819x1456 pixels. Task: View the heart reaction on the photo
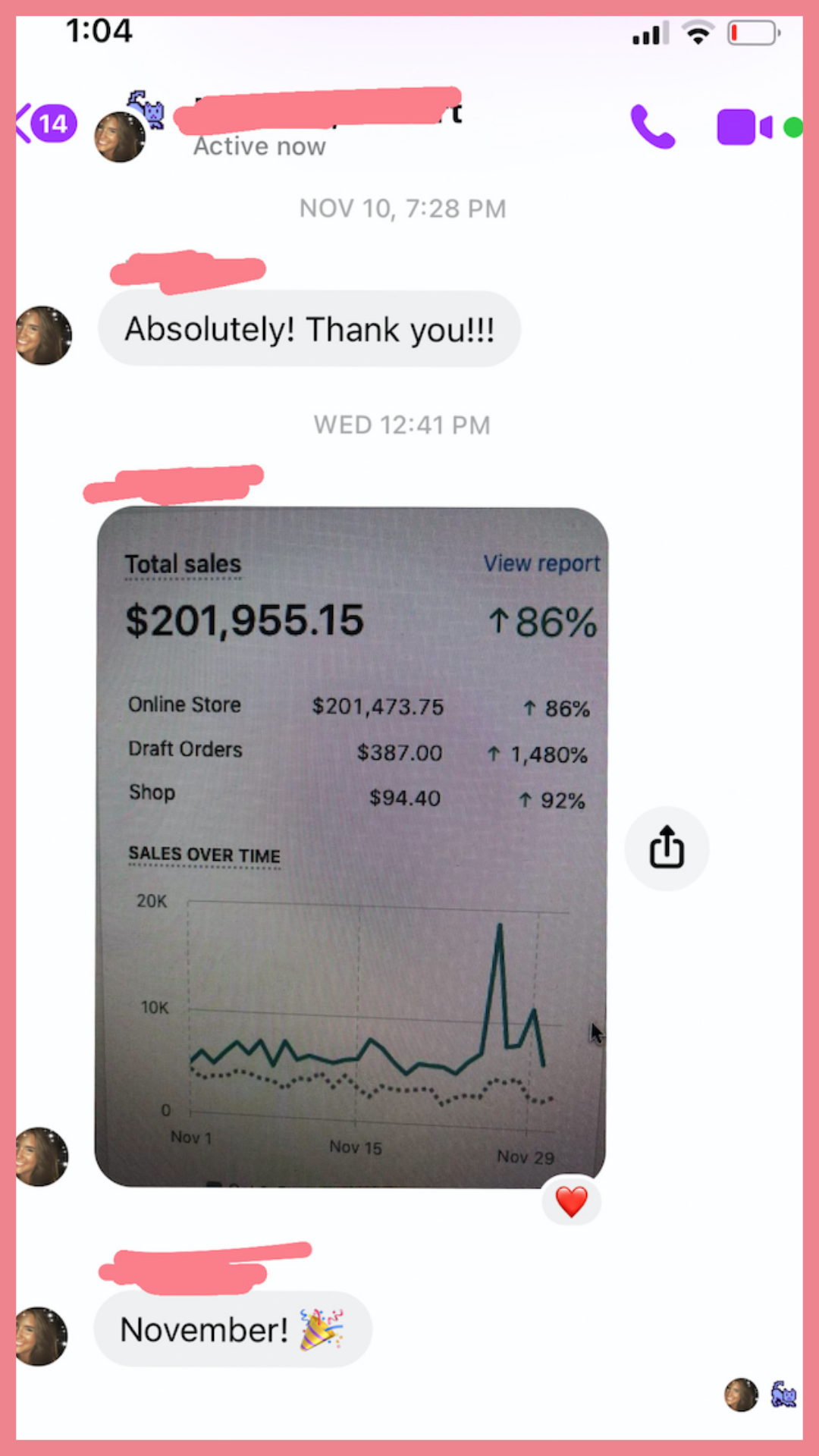(571, 1202)
